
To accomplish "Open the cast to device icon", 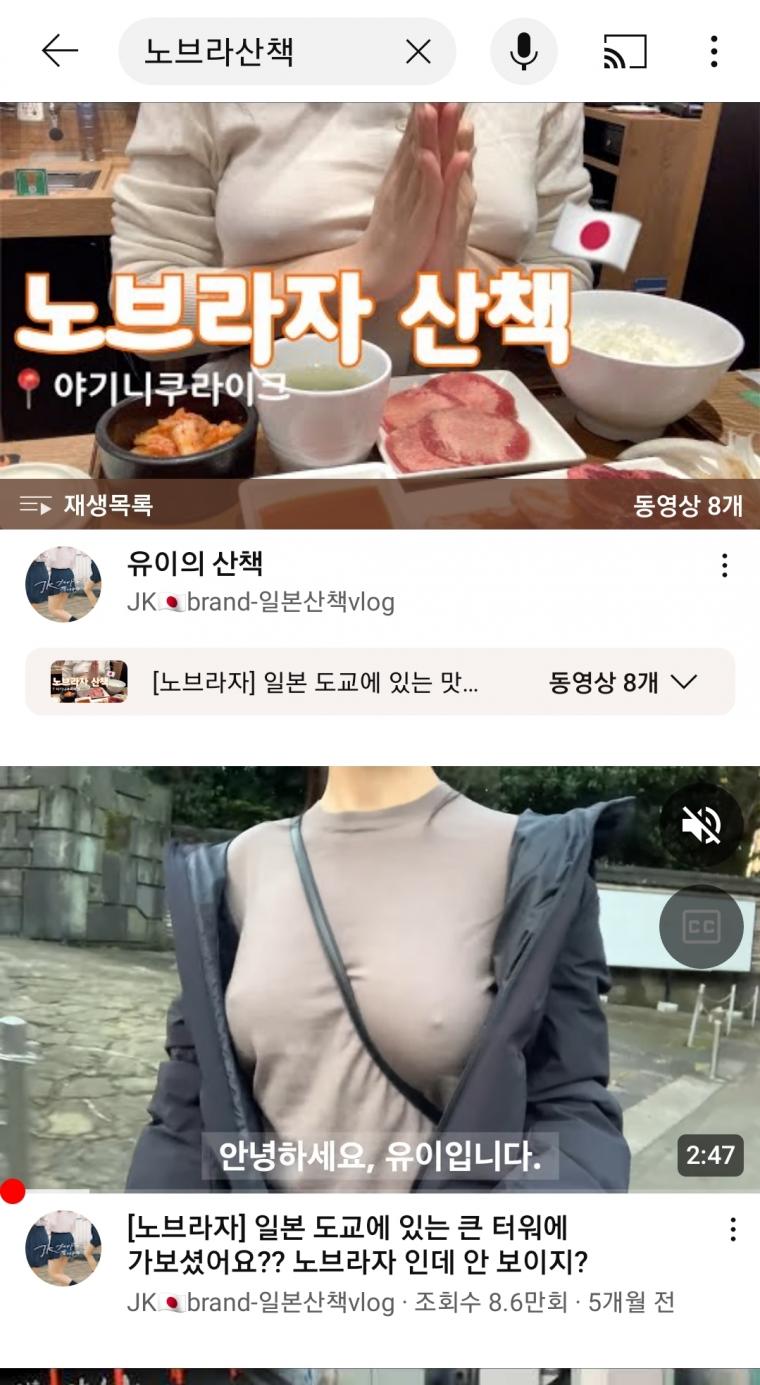I will point(625,52).
